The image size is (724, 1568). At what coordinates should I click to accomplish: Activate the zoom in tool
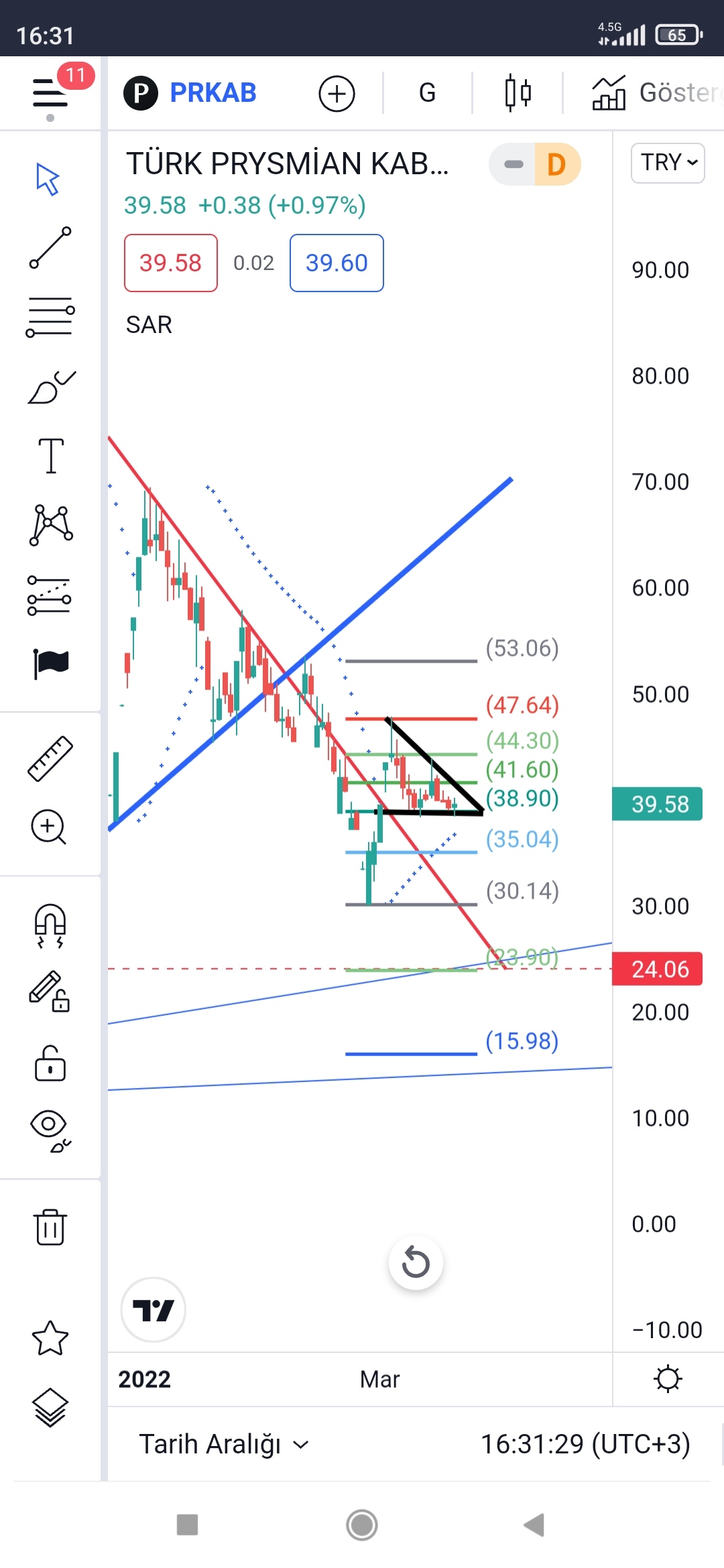tap(49, 828)
